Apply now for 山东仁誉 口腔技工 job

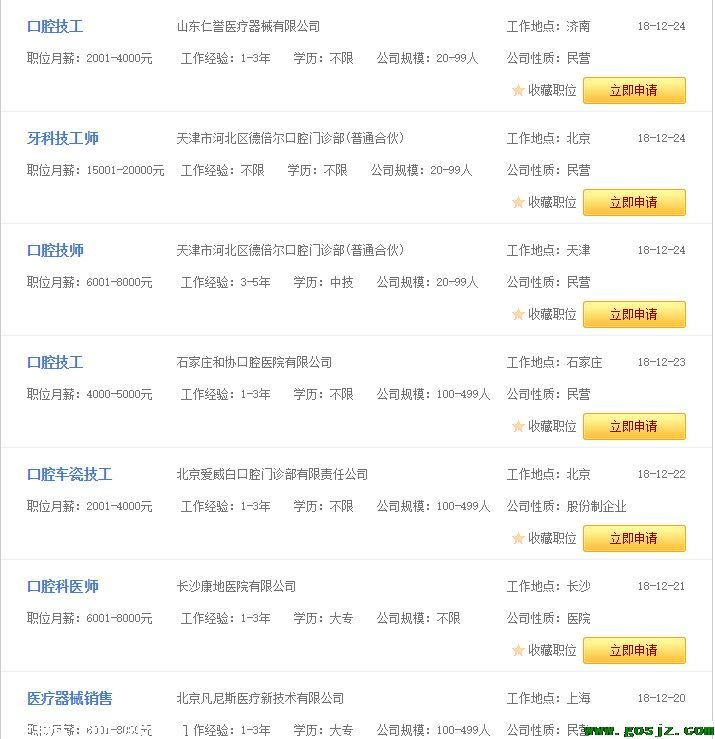pyautogui.click(x=634, y=90)
